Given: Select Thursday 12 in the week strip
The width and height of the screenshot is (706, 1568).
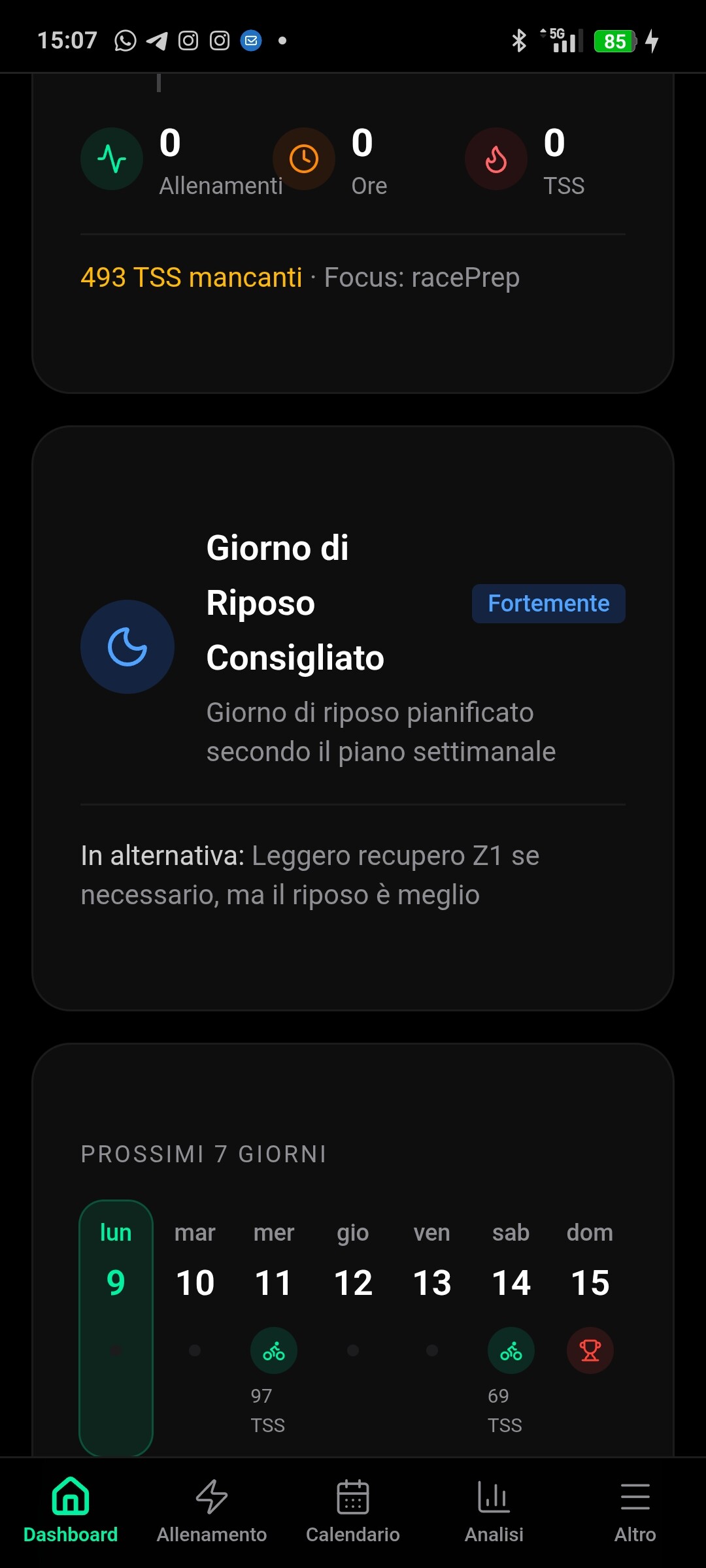Looking at the screenshot, I should coord(353,1284).
